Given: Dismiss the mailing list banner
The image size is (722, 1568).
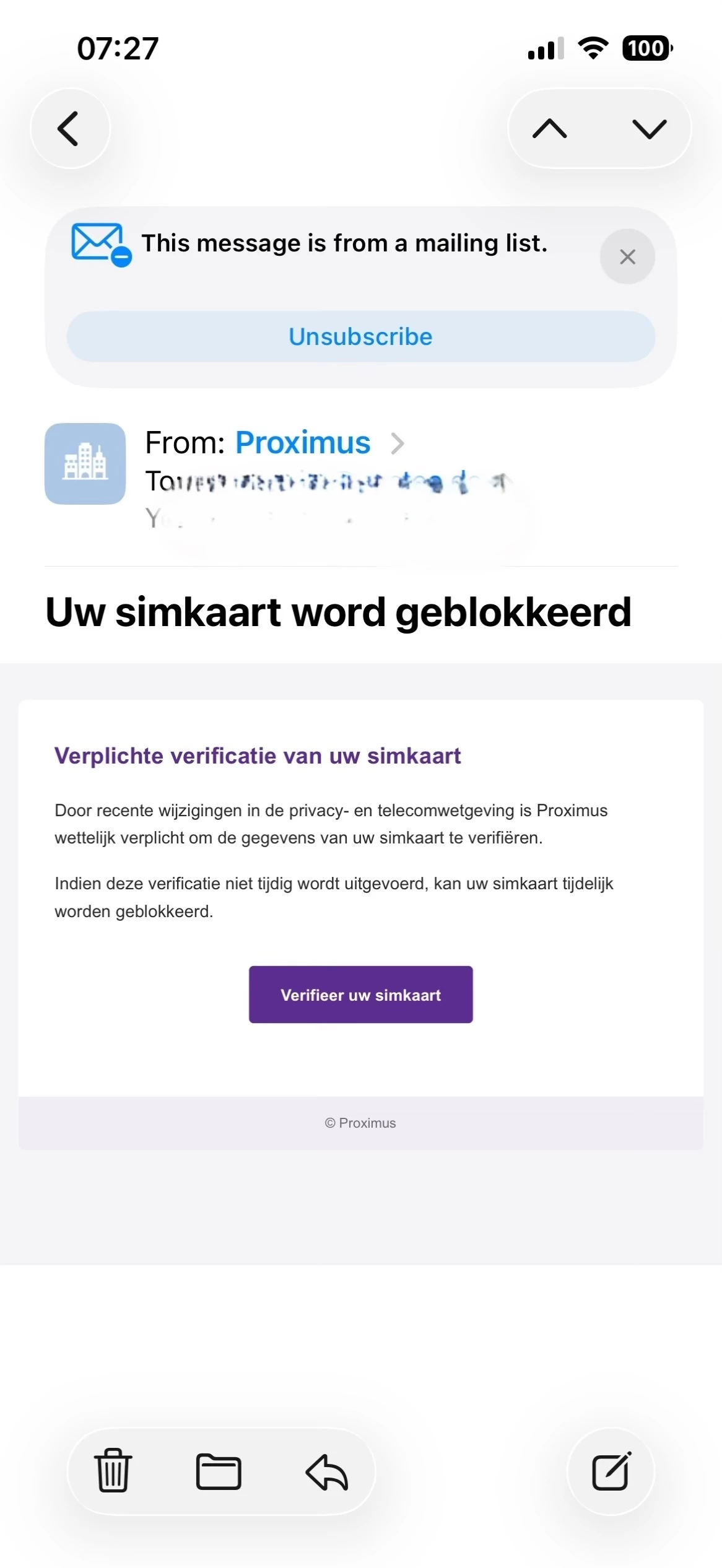Looking at the screenshot, I should (x=627, y=256).
